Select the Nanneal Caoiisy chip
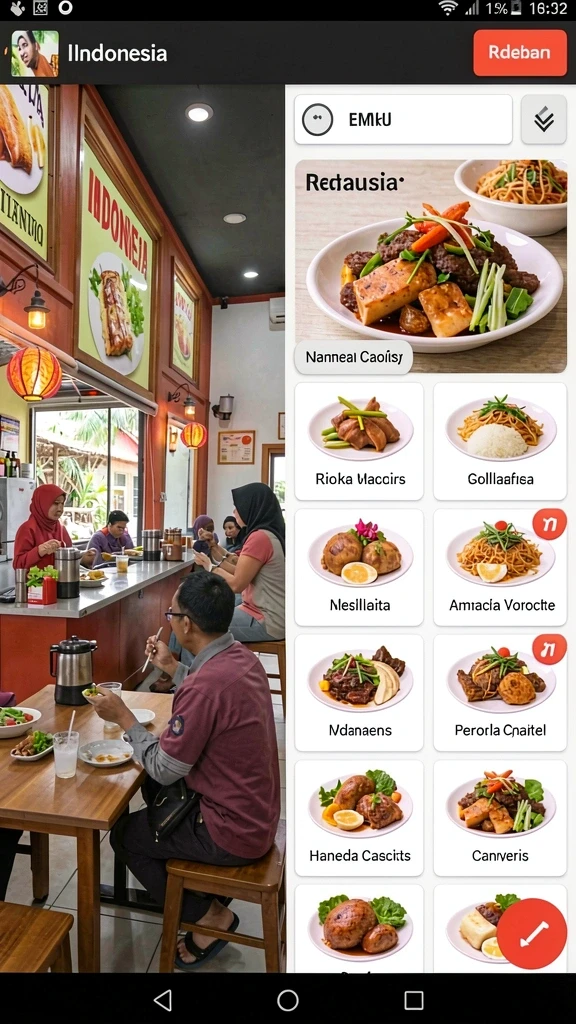 pyautogui.click(x=353, y=357)
